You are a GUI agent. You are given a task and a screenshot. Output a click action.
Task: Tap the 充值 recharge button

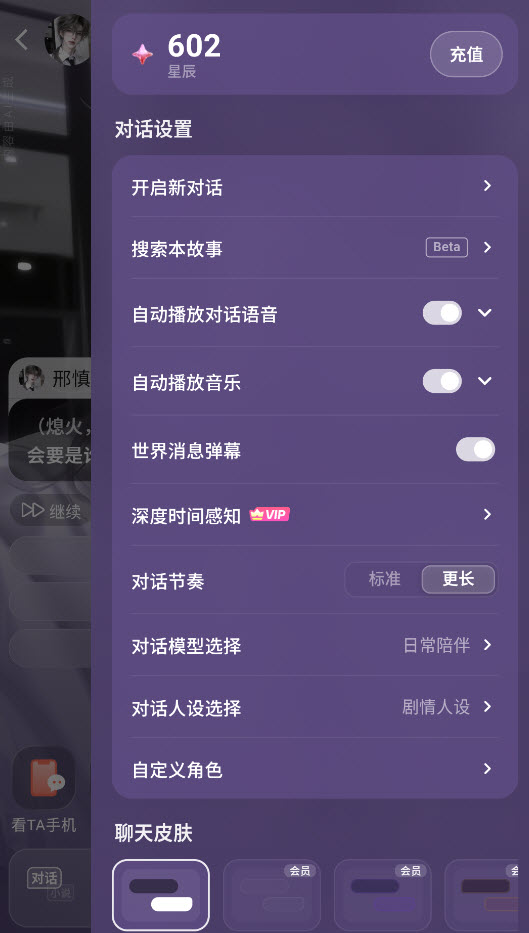coord(466,54)
